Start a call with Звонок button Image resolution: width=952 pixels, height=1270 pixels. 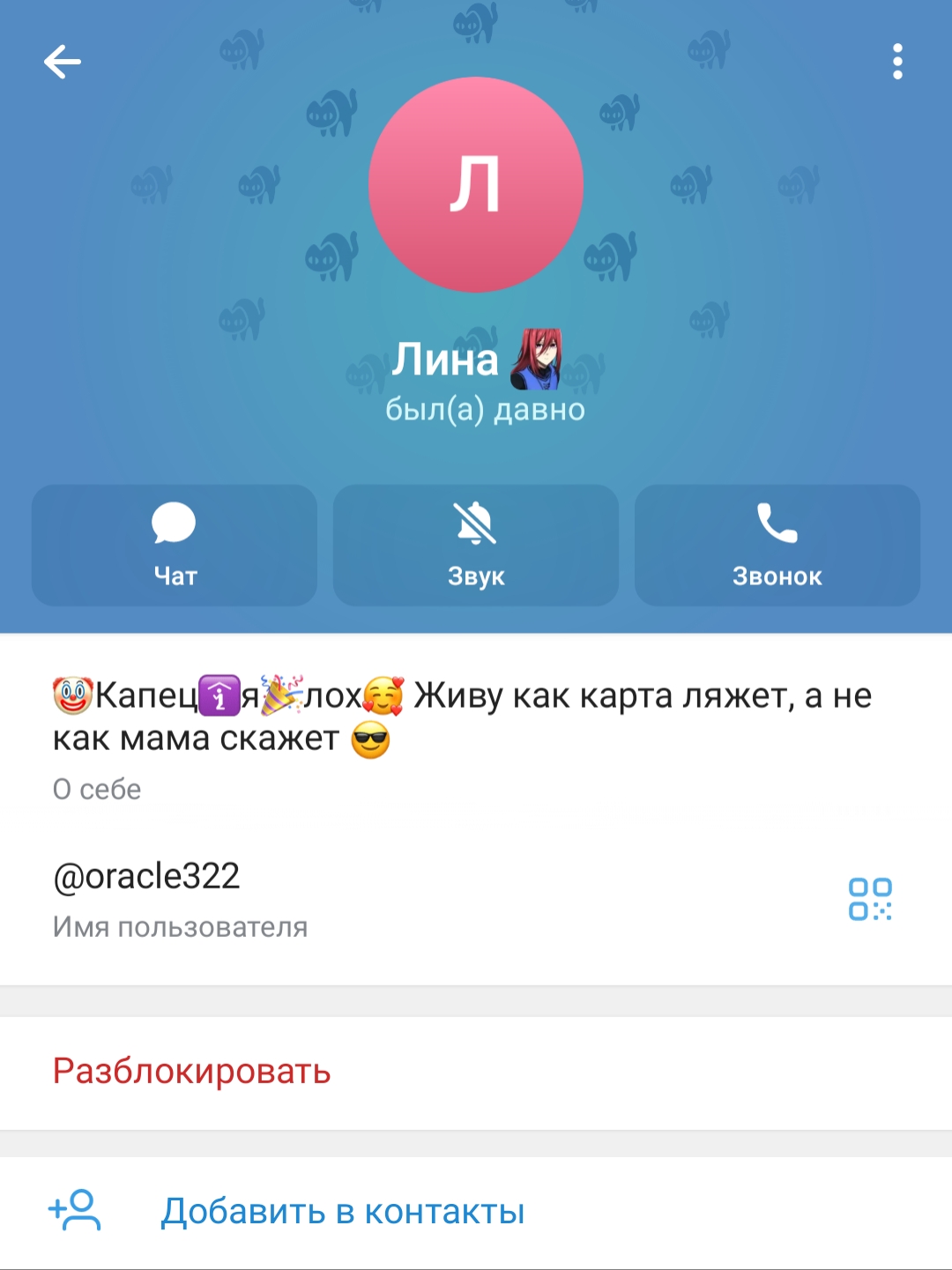777,545
